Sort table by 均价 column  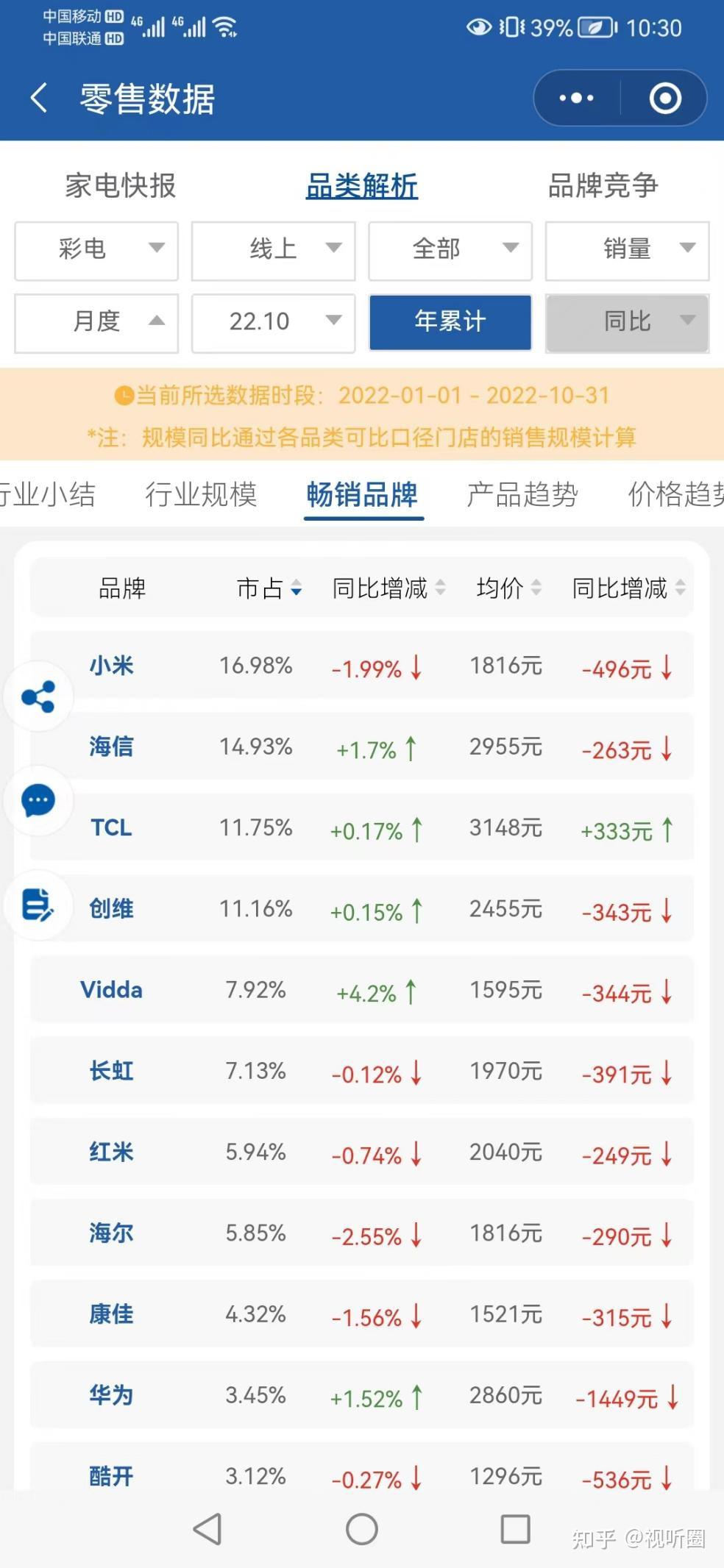pos(508,588)
